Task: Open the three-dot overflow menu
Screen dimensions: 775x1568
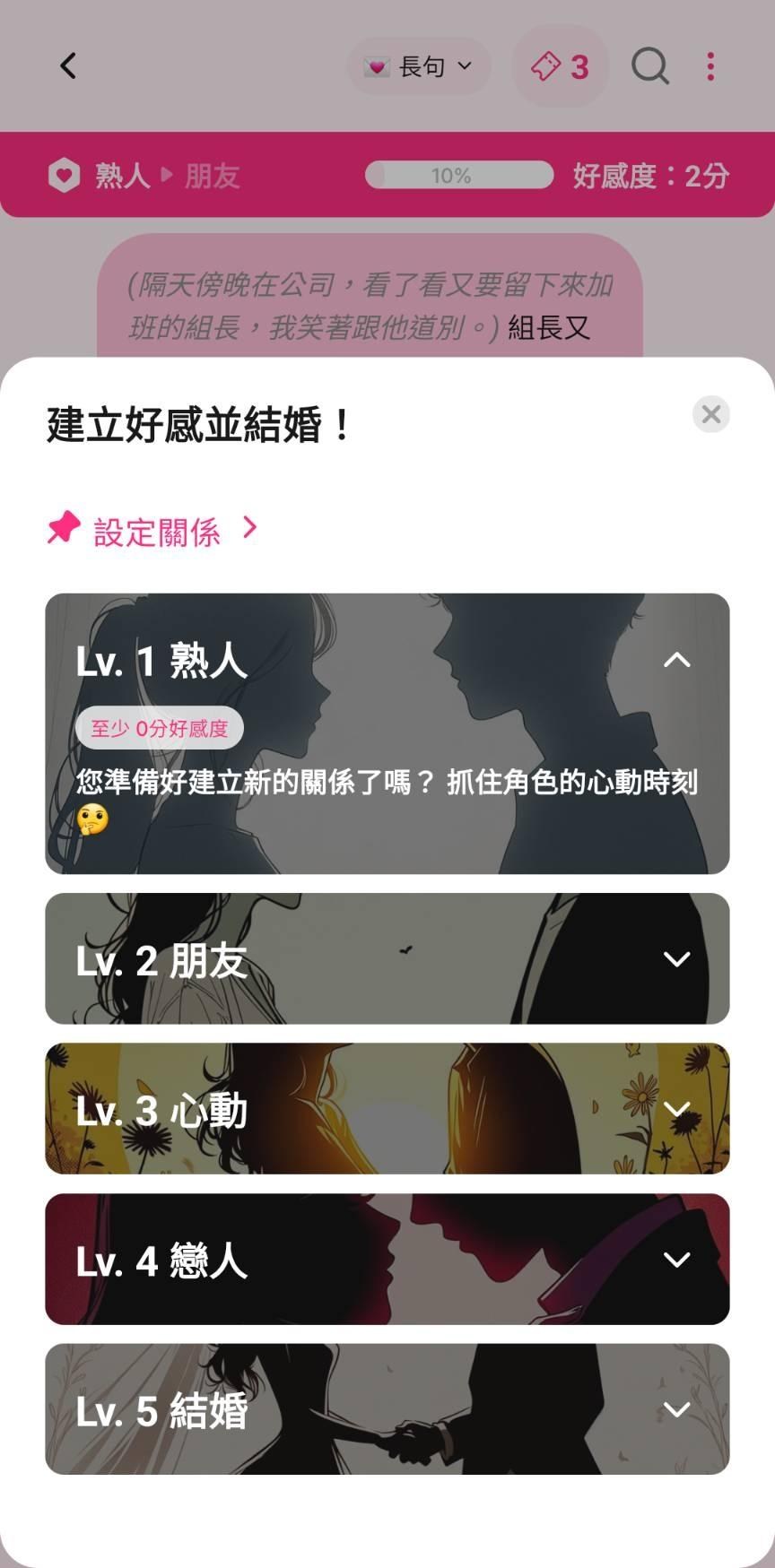Action: [710, 66]
